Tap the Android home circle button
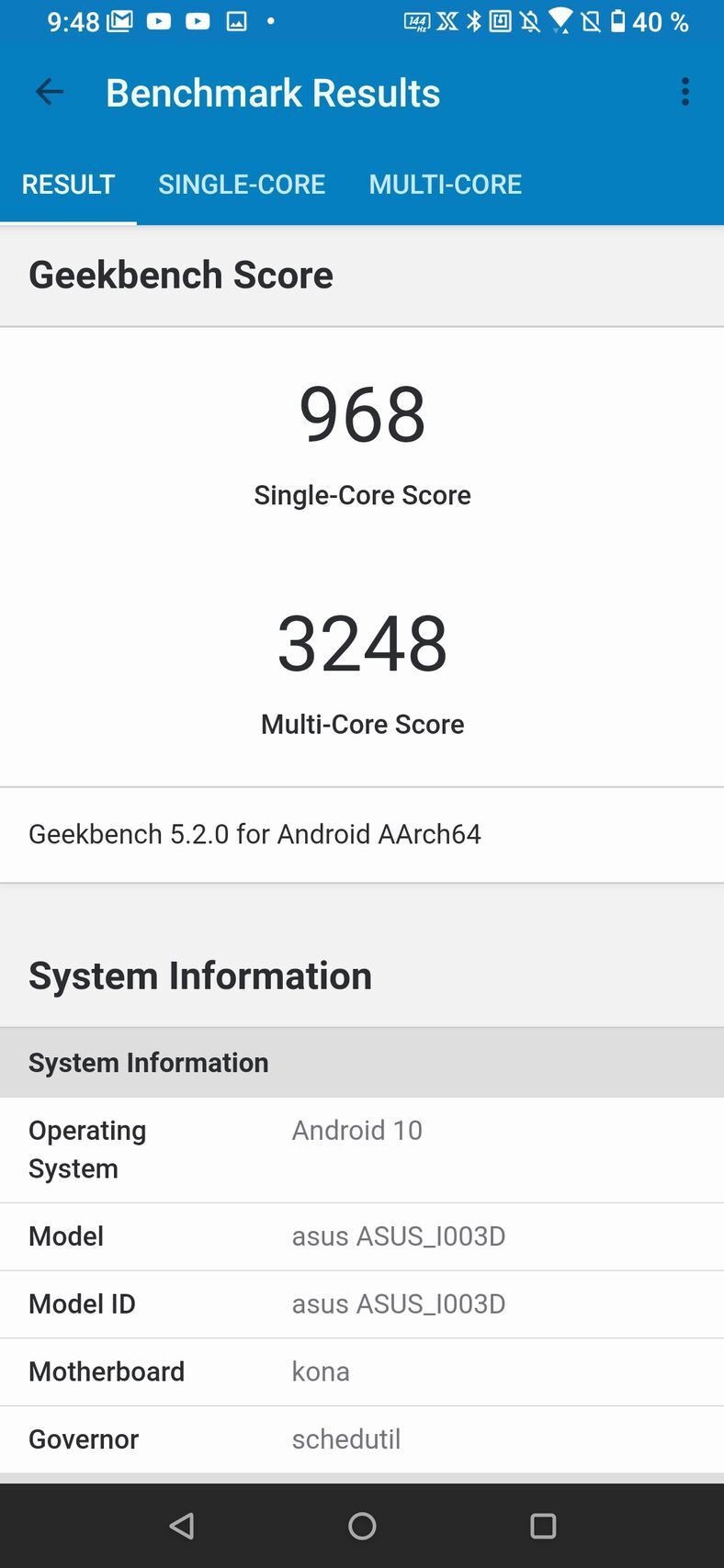The width and height of the screenshot is (724, 1568). tap(362, 1525)
